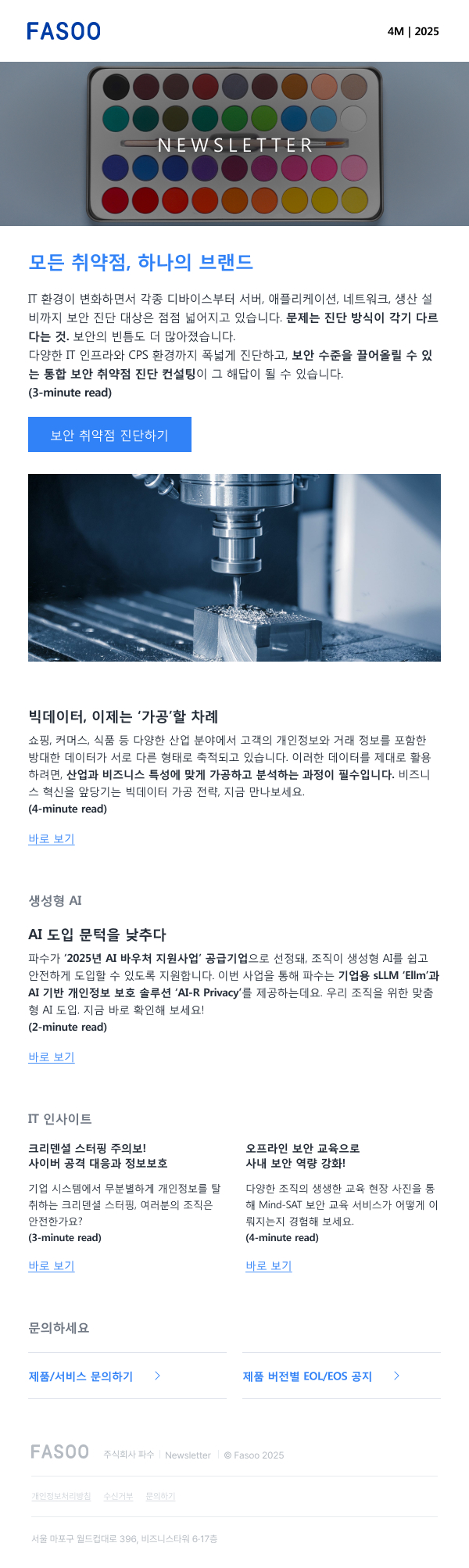Tap 수신거부 to unsubscribe

[x=118, y=1496]
